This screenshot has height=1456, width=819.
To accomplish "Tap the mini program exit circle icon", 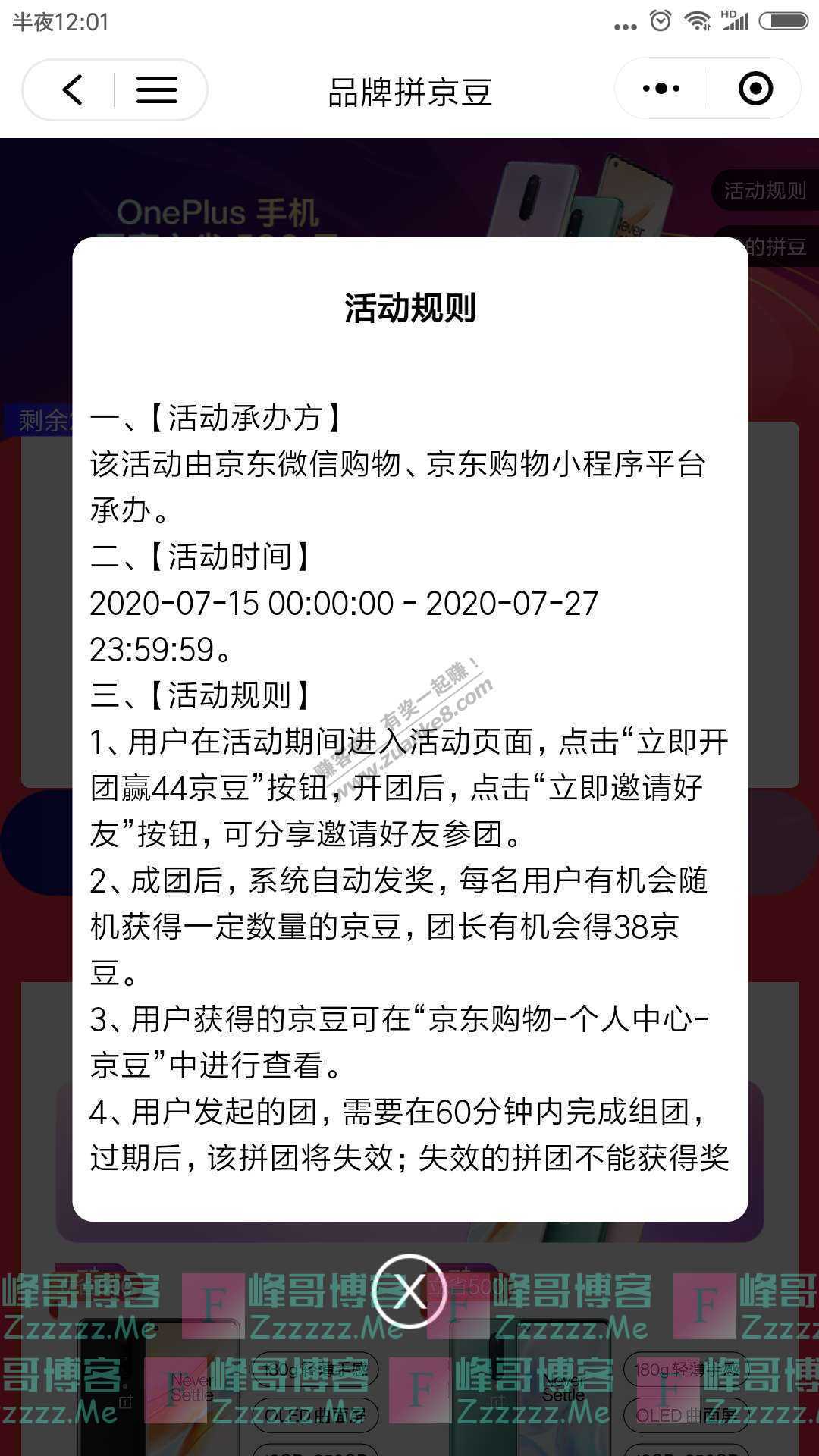I will coord(755,89).
